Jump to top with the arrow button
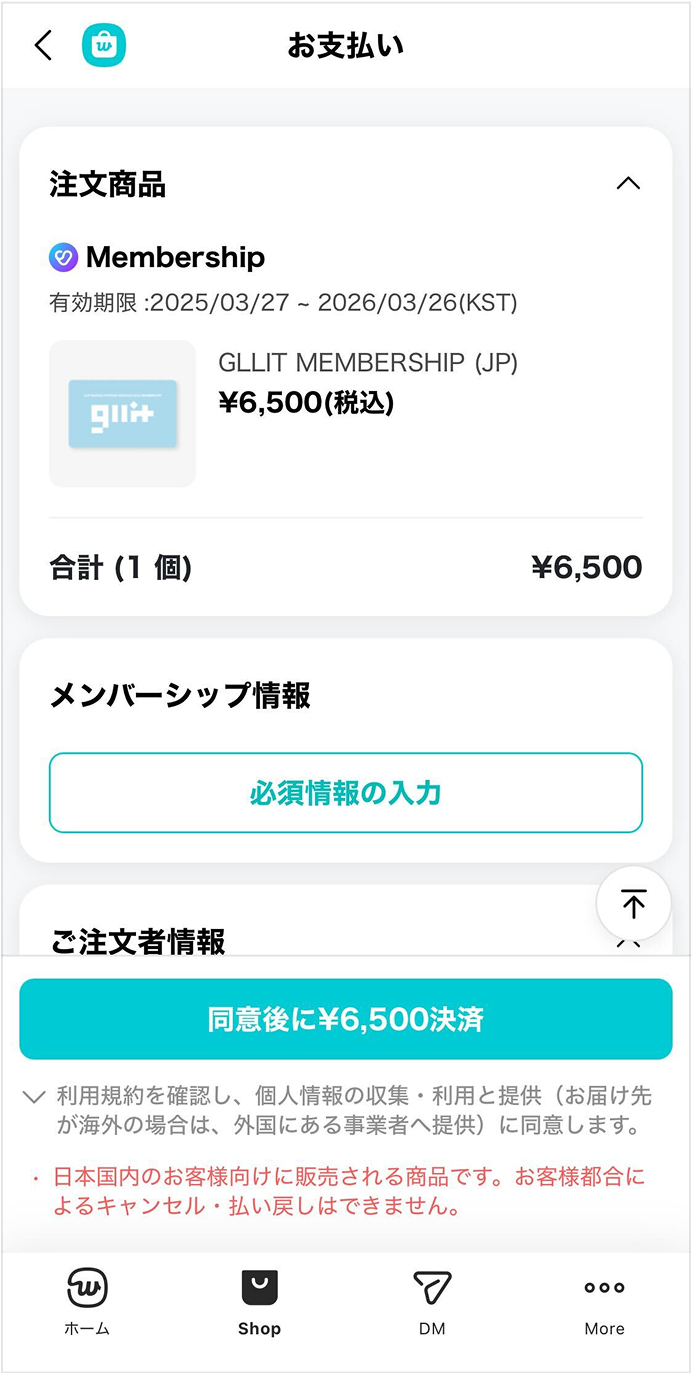 pyautogui.click(x=634, y=903)
